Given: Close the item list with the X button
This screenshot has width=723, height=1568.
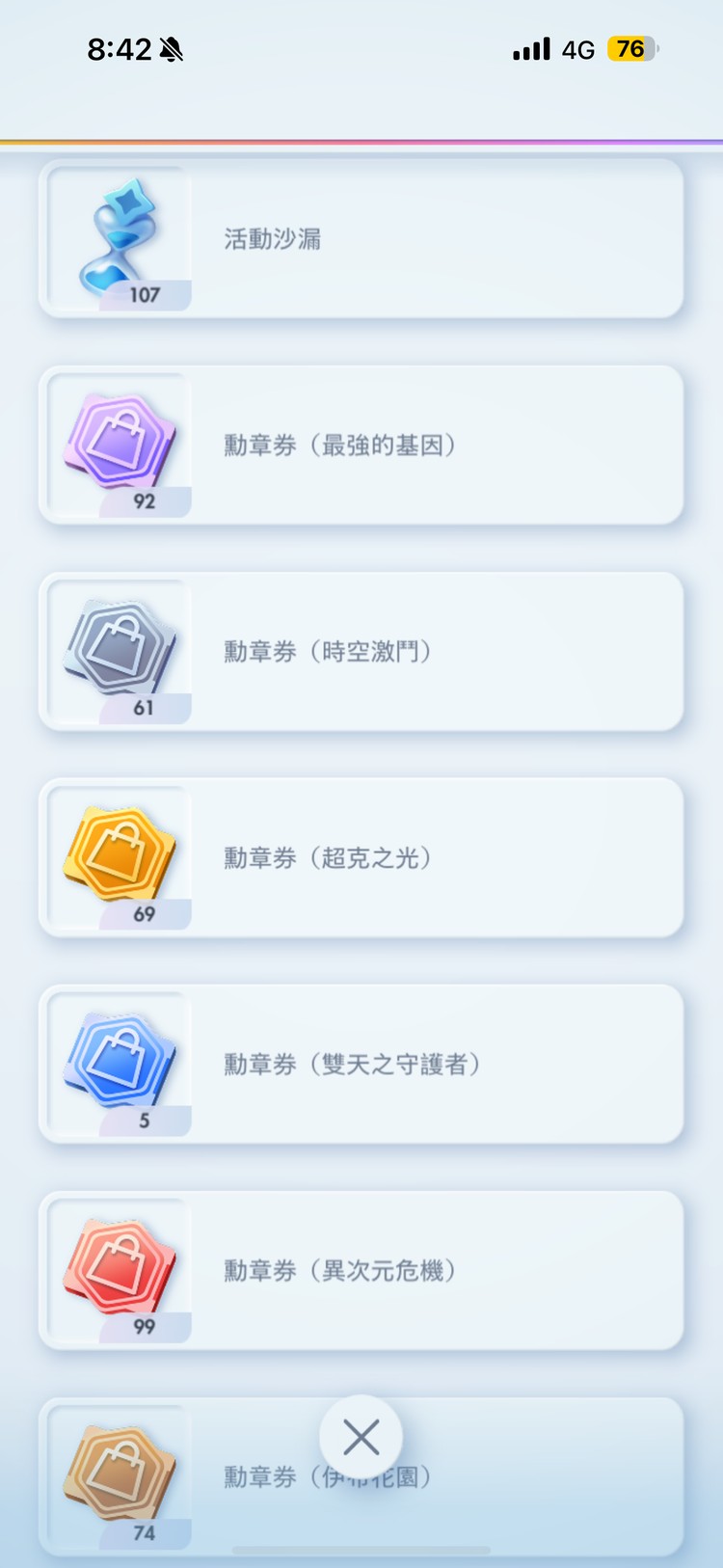Looking at the screenshot, I should pyautogui.click(x=361, y=1436).
